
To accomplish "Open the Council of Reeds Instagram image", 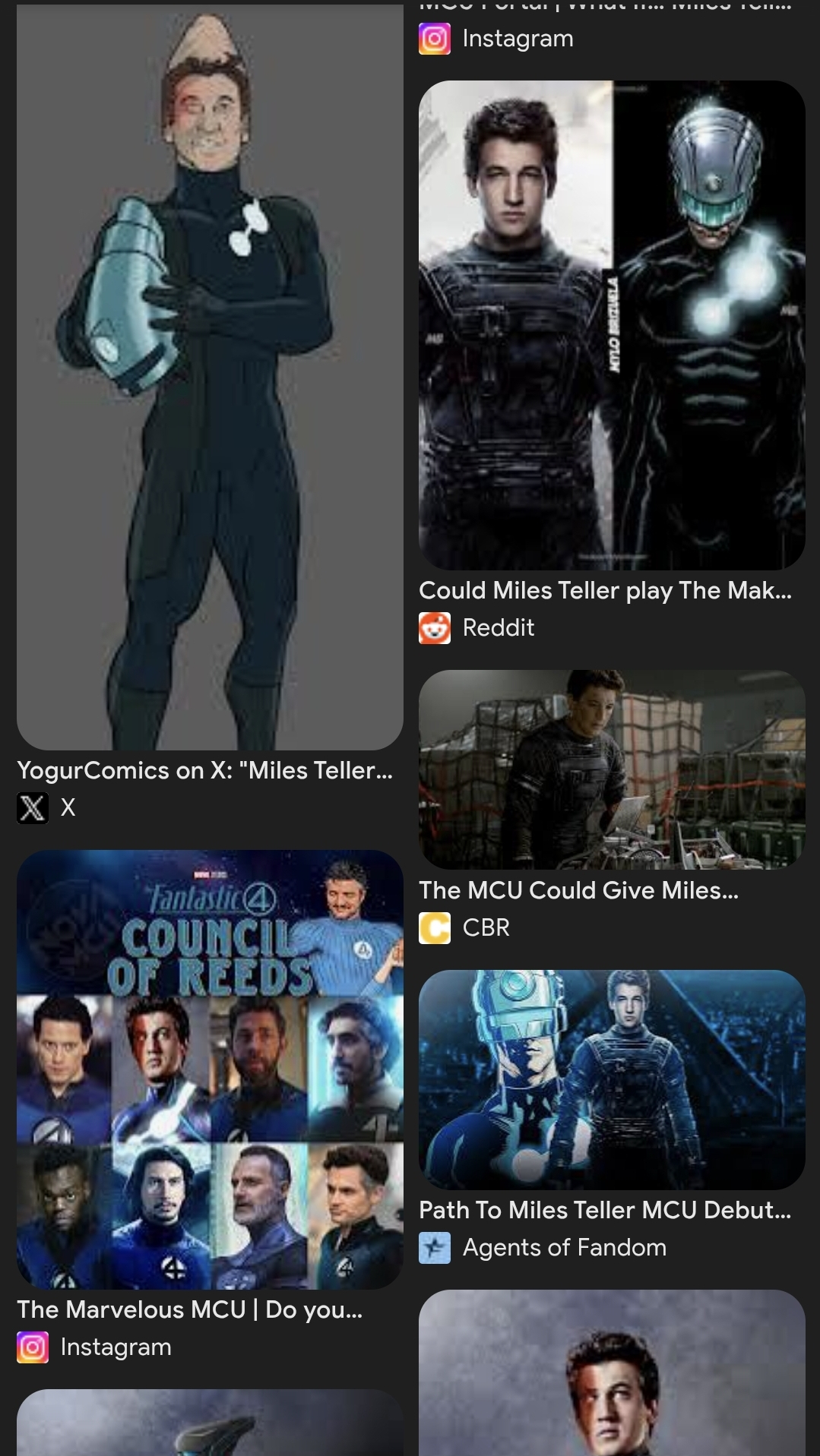I will [x=210, y=1069].
